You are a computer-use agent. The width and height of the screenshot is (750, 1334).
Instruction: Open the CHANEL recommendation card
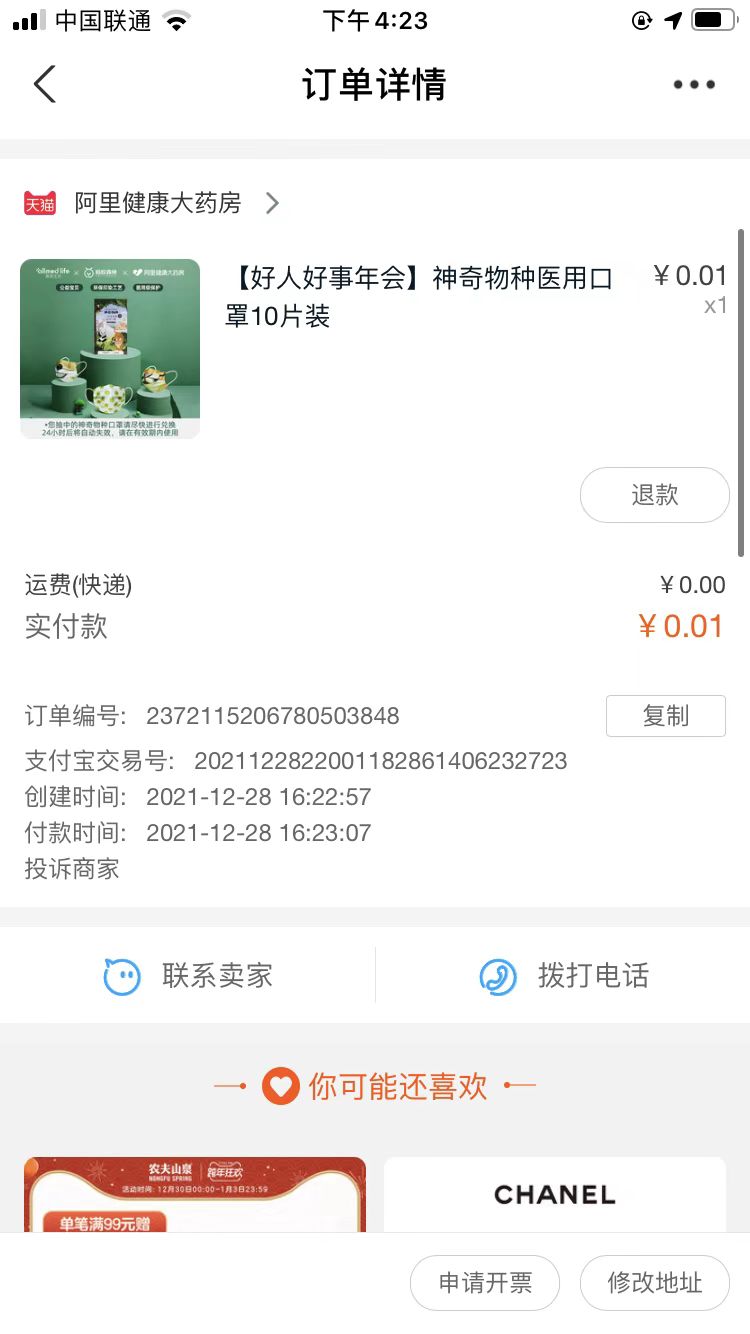(555, 1193)
